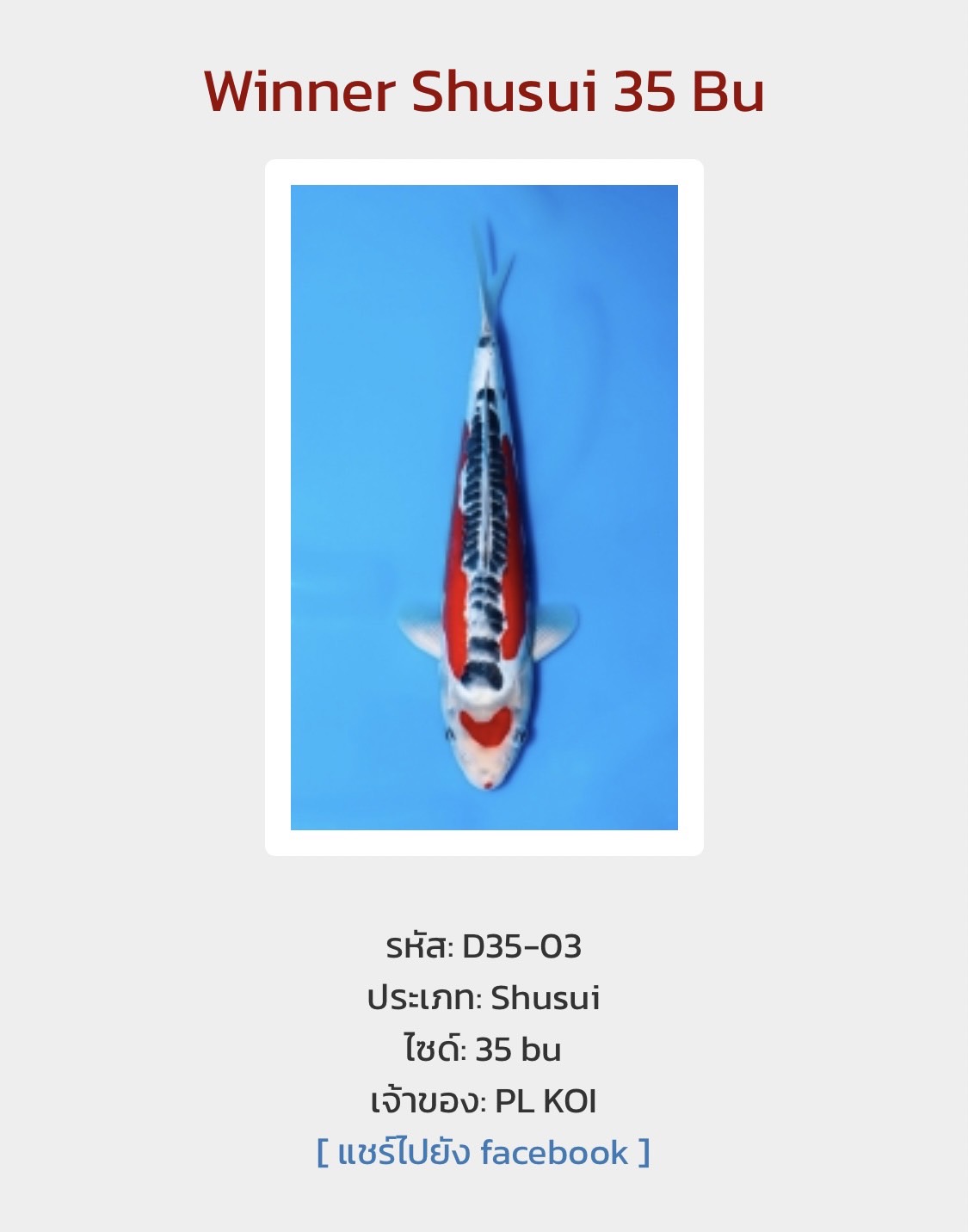Open the Shusui koi photo

click(x=484, y=508)
